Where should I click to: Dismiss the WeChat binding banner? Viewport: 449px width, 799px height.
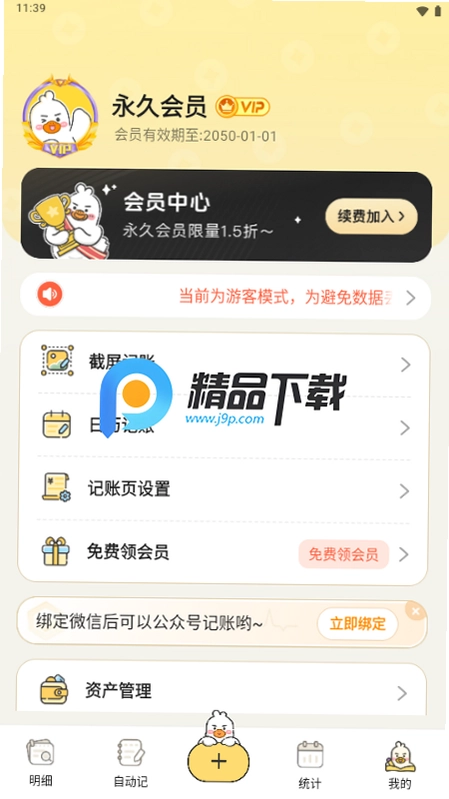[x=415, y=611]
